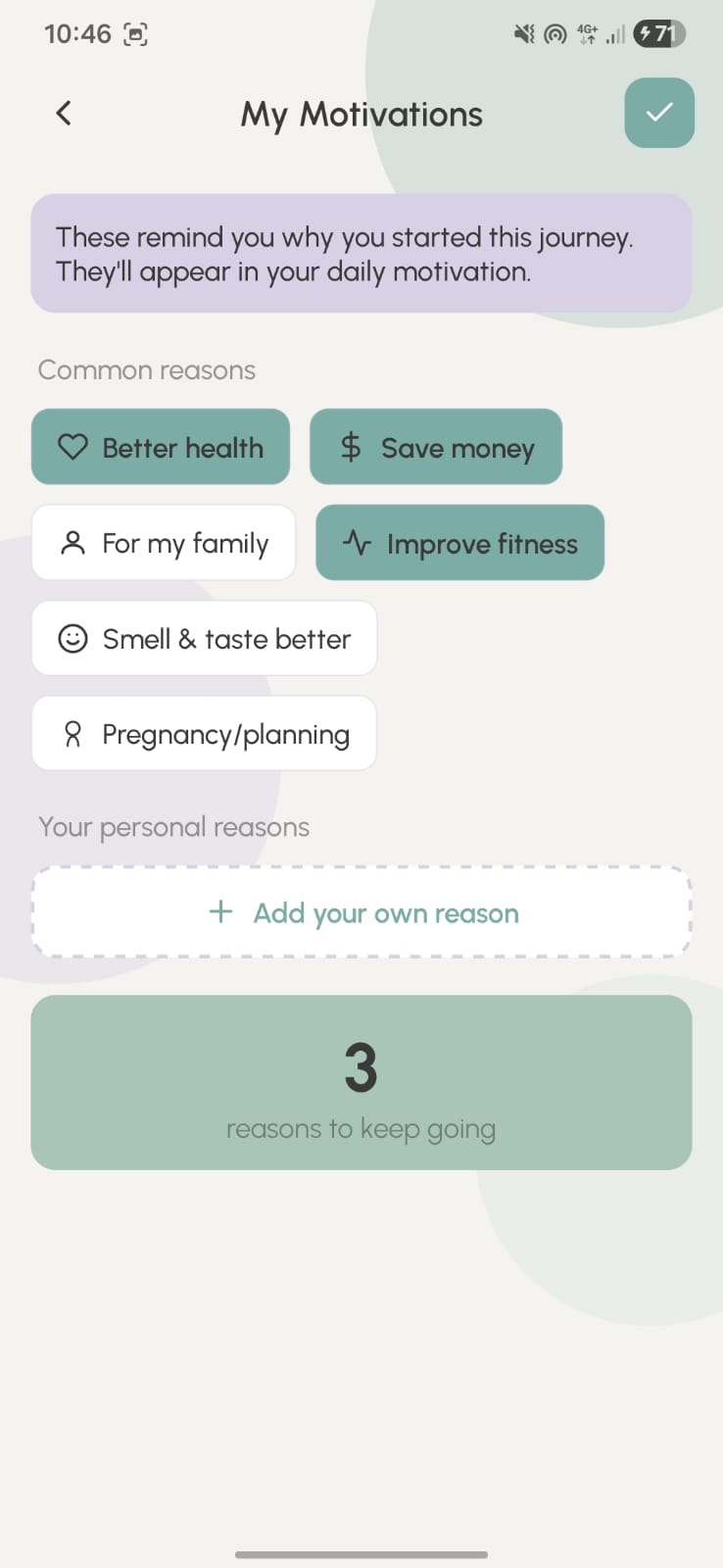Image resolution: width=723 pixels, height=1568 pixels.
Task: Disable the Better health reason
Action: pos(161,447)
